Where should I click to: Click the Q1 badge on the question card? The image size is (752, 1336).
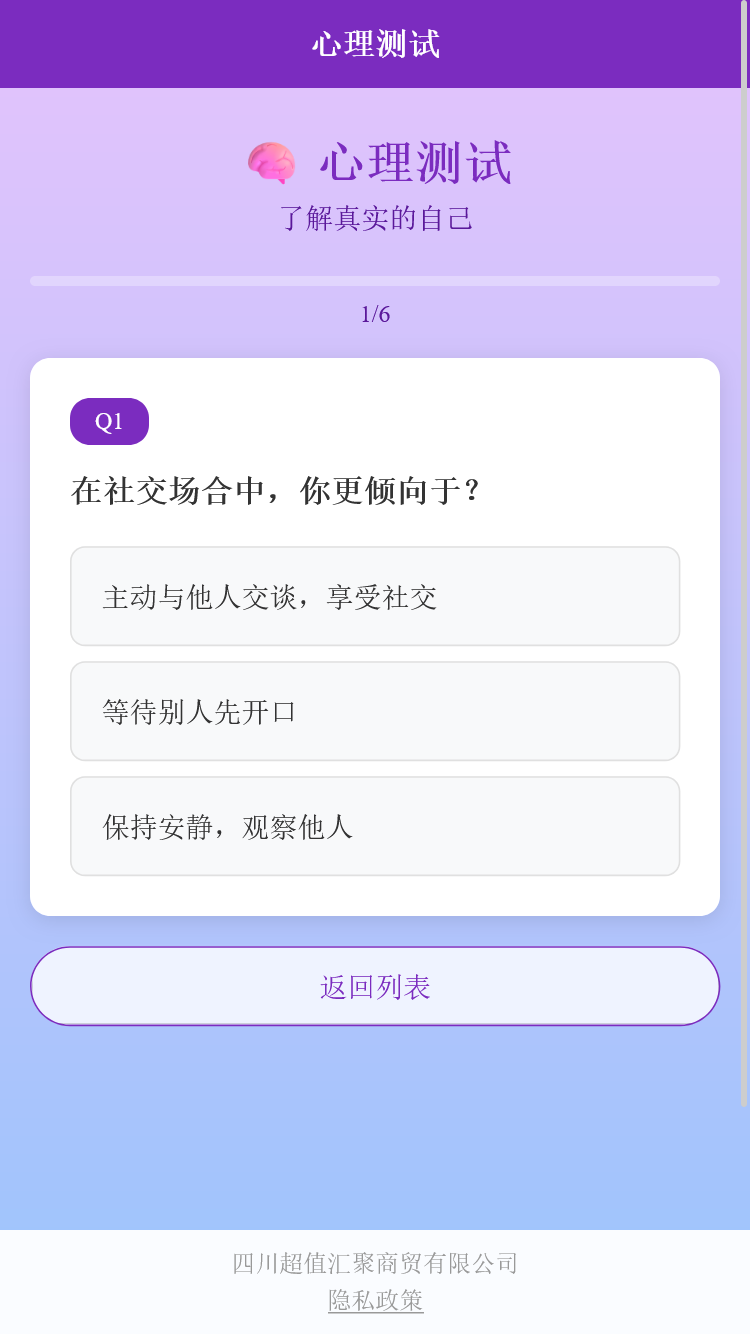(109, 421)
